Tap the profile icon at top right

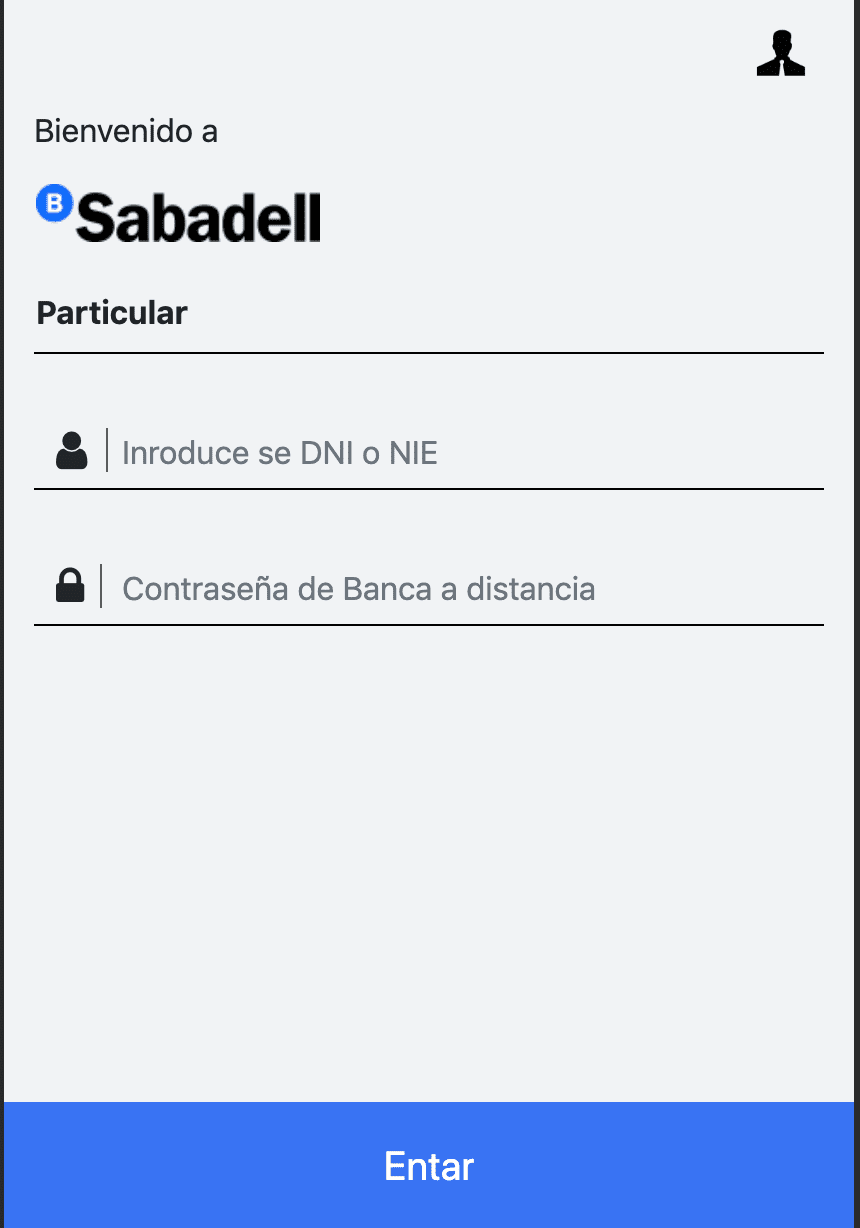(780, 54)
